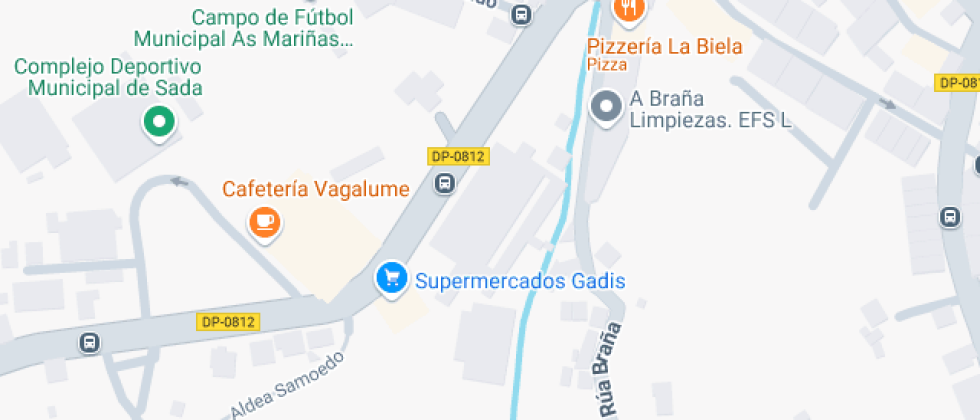The width and height of the screenshot is (980, 420).
Task: Tap the A Braña Limpiezas pin
Action: click(605, 107)
